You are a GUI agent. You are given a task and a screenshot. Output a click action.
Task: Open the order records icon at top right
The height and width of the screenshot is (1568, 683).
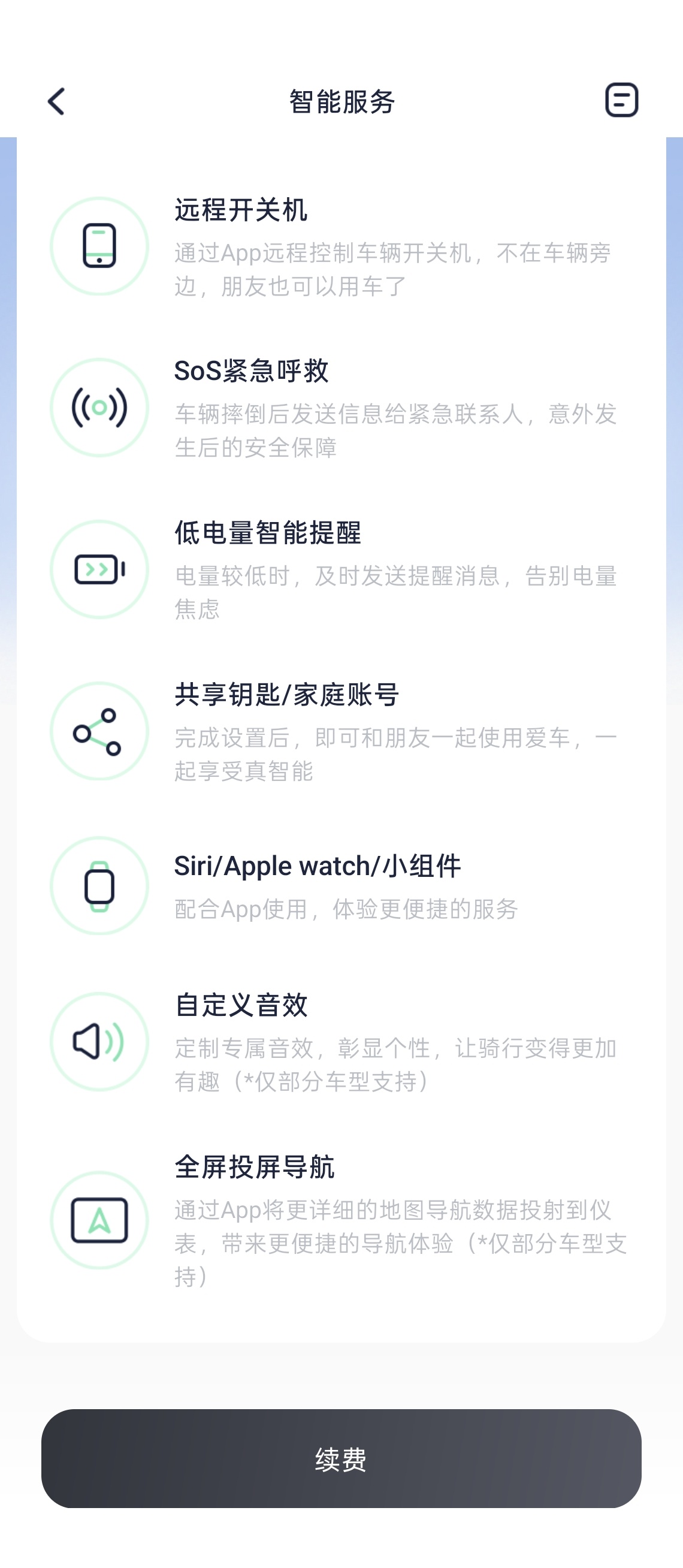621,100
